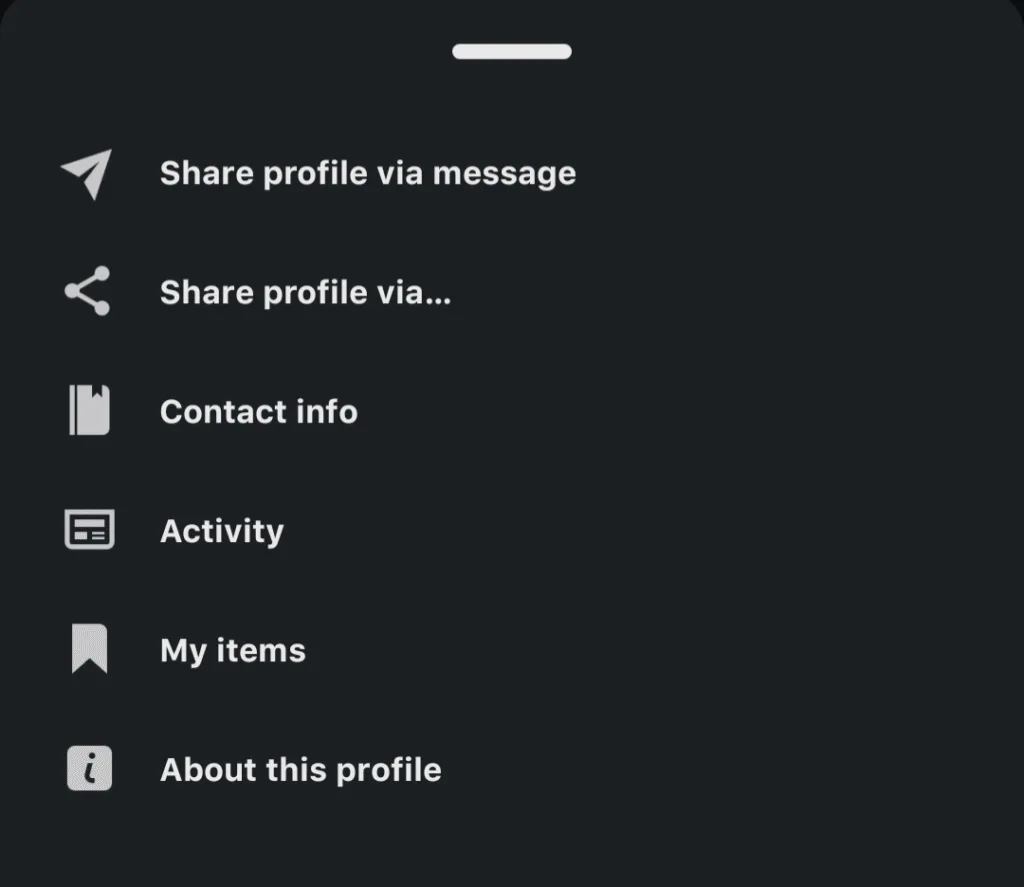View the Activity section
This screenshot has height=887, width=1024.
[x=221, y=530]
